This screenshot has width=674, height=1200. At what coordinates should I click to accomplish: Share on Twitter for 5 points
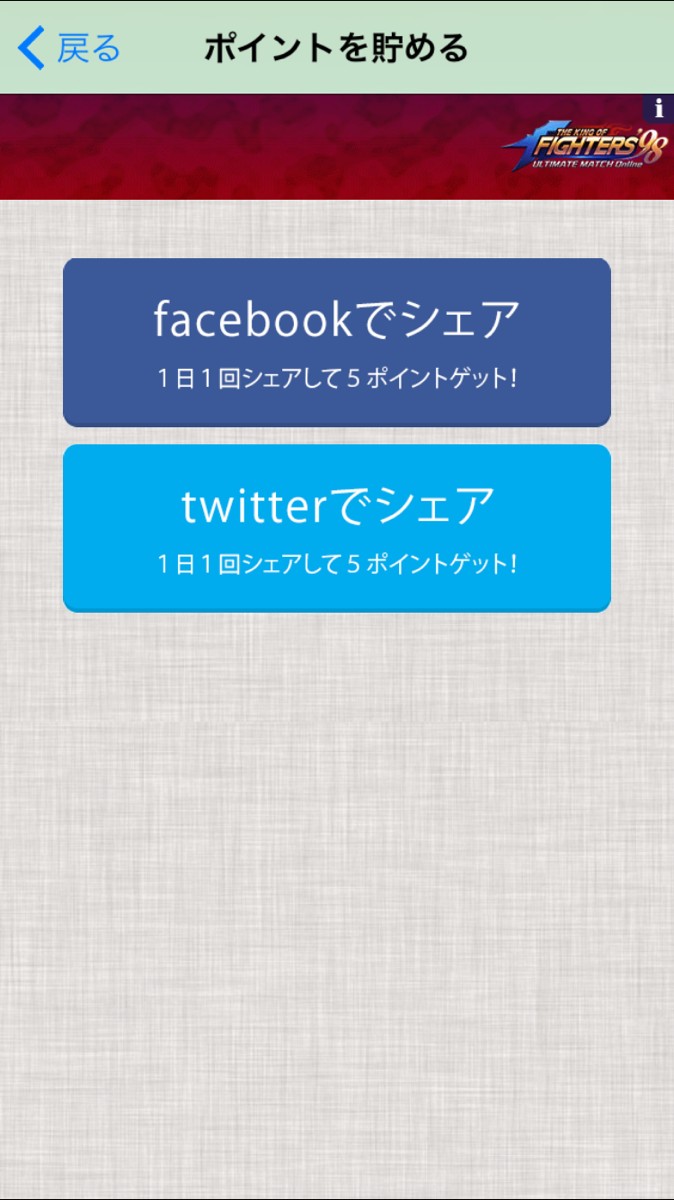point(337,528)
